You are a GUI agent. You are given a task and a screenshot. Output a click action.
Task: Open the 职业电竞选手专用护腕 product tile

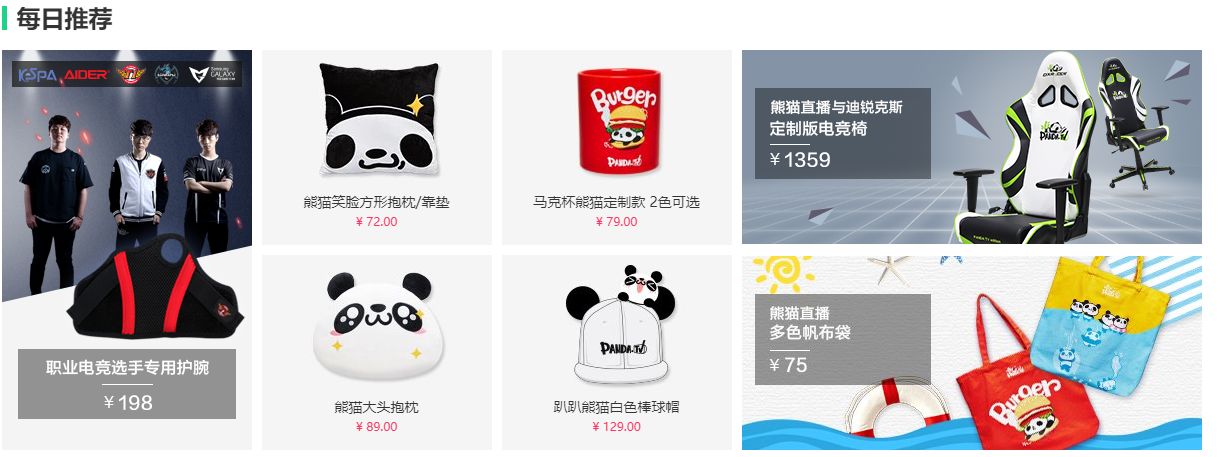click(127, 250)
